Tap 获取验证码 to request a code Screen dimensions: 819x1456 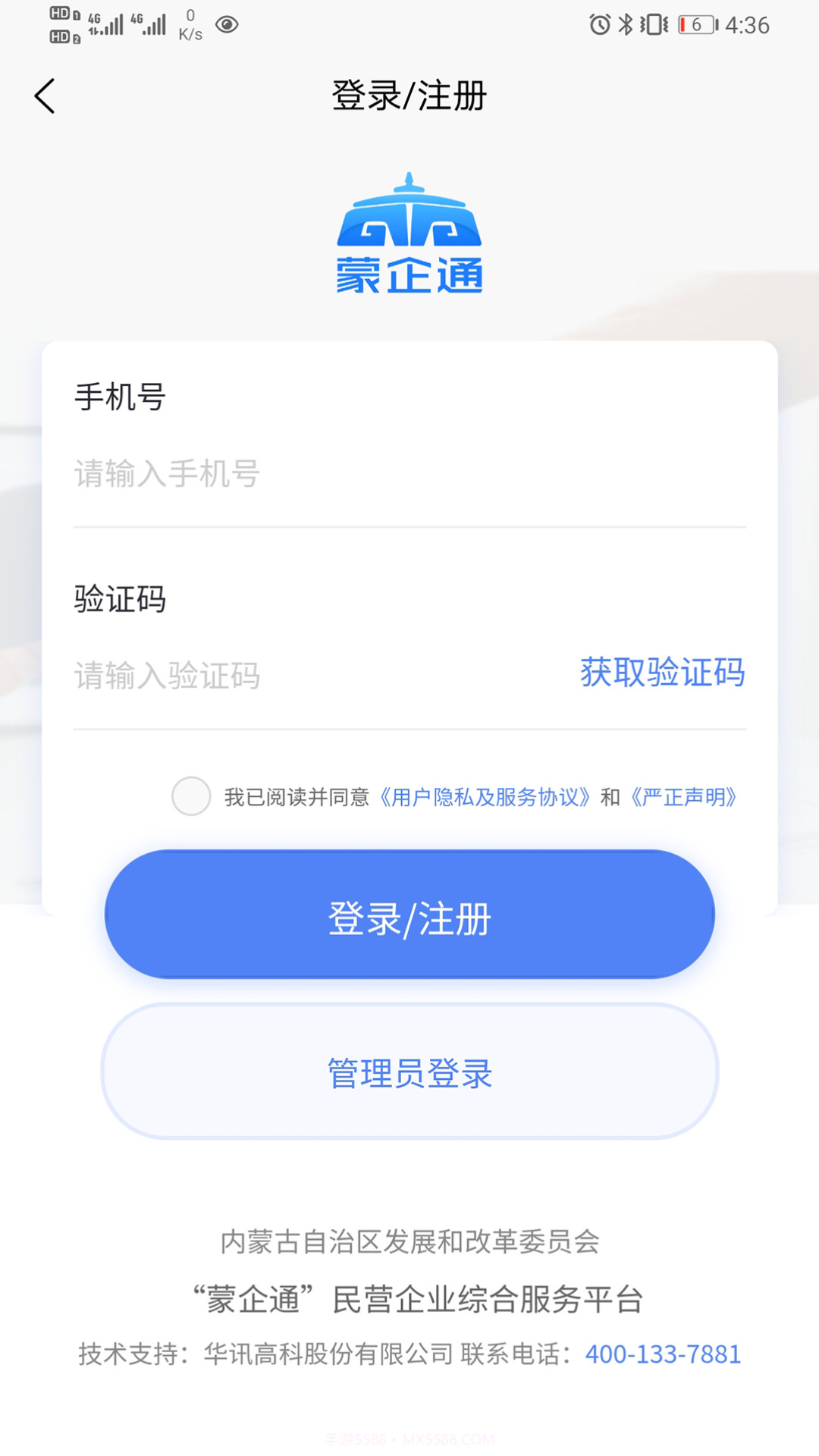(662, 673)
